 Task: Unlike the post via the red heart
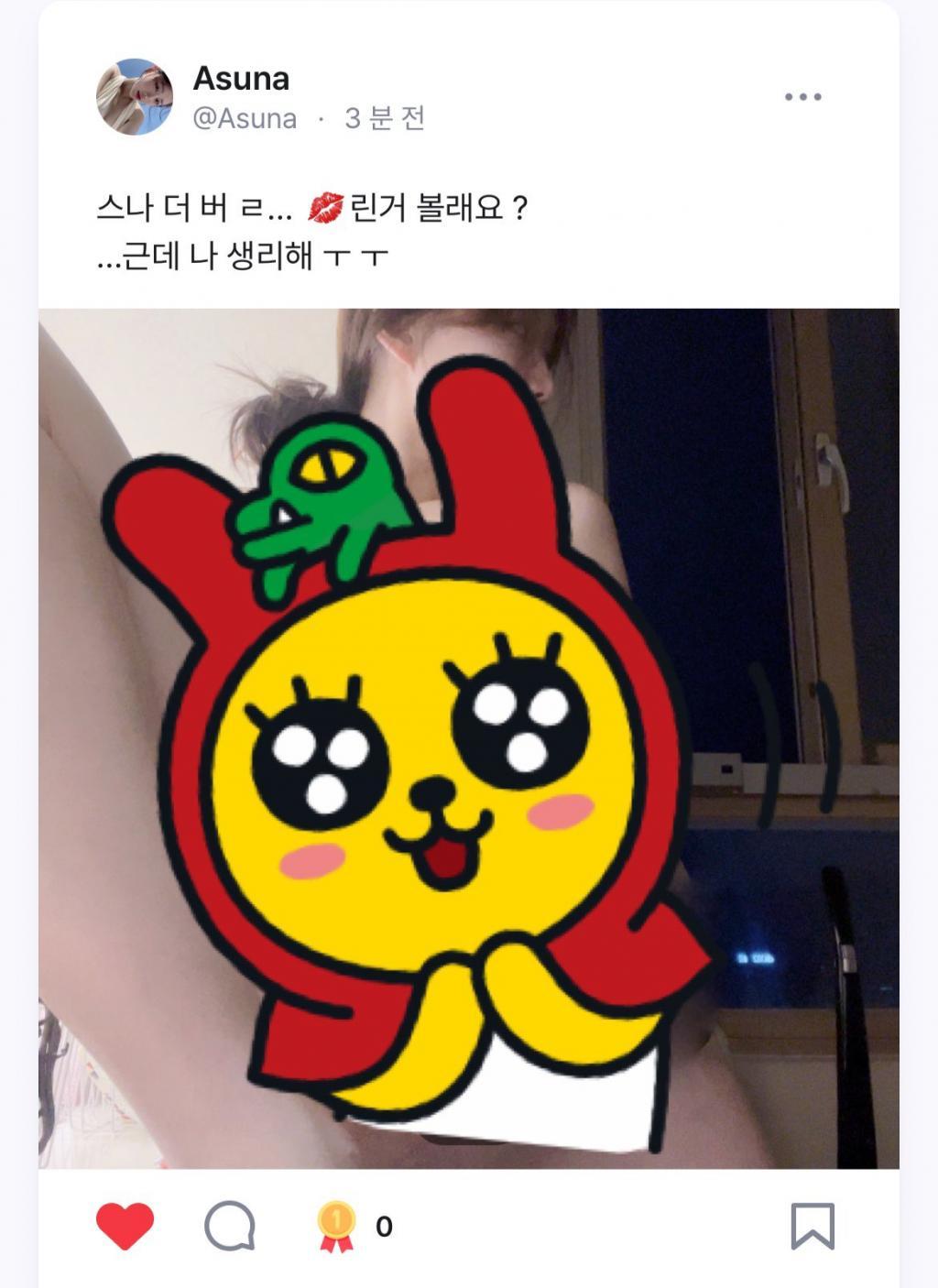[x=125, y=1226]
